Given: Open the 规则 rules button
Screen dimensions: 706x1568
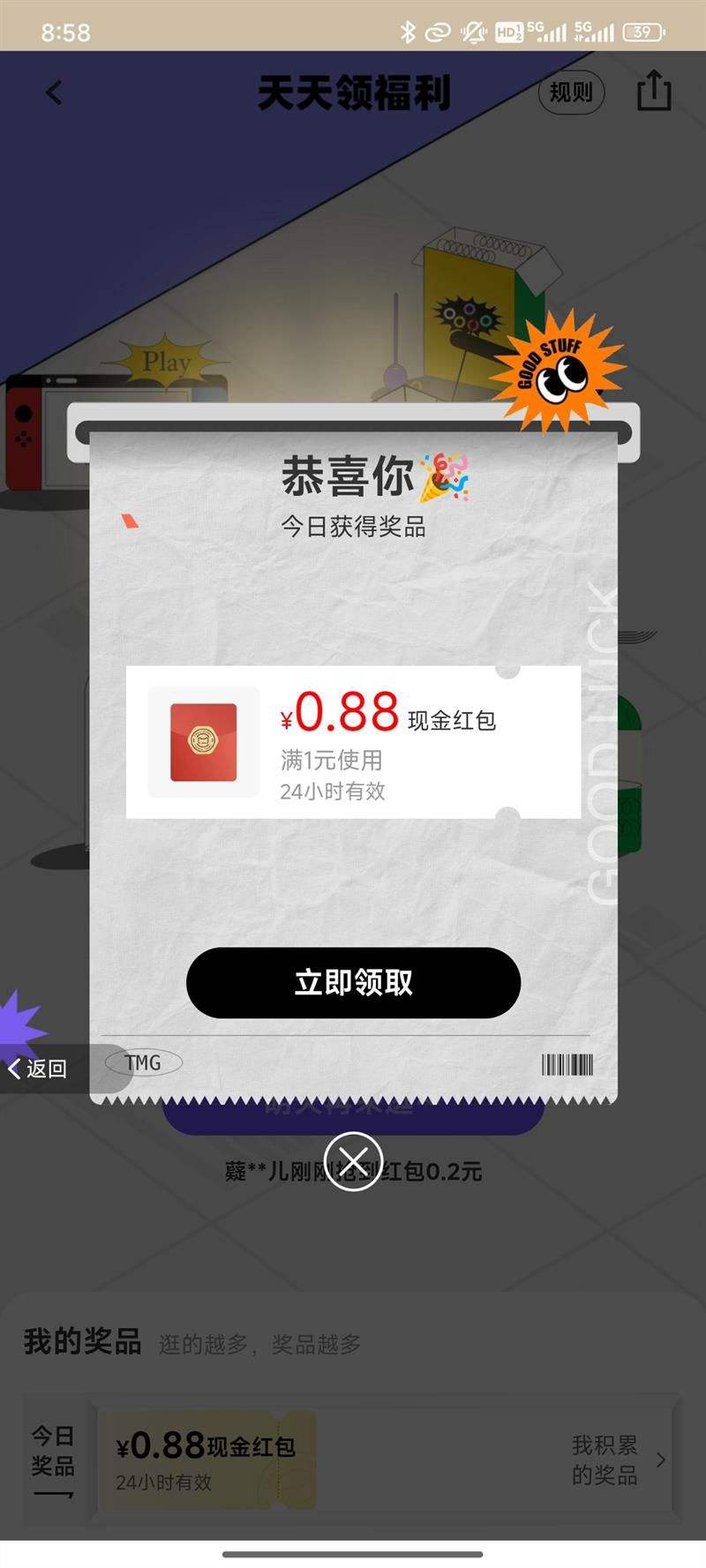Looking at the screenshot, I should pos(570,92).
